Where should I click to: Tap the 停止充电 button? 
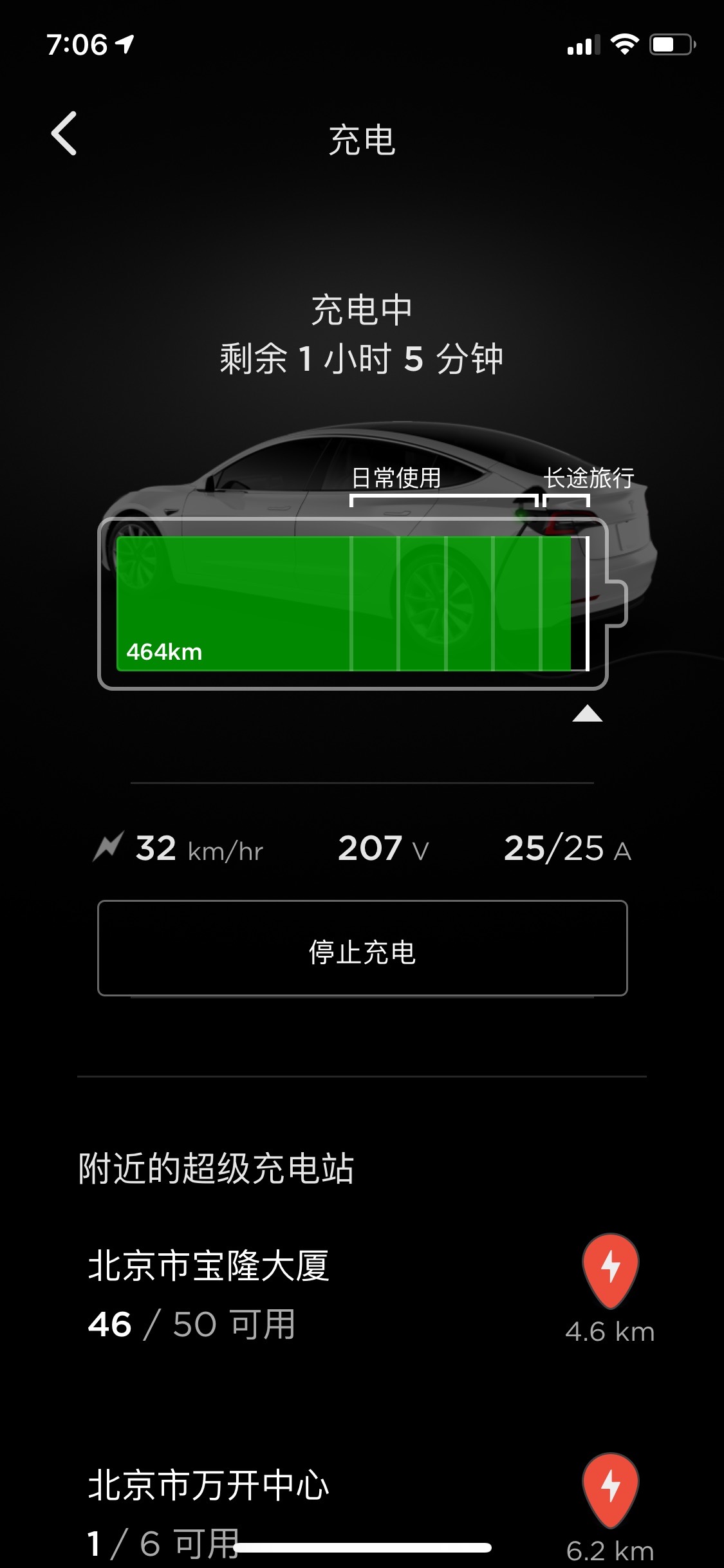tap(362, 949)
